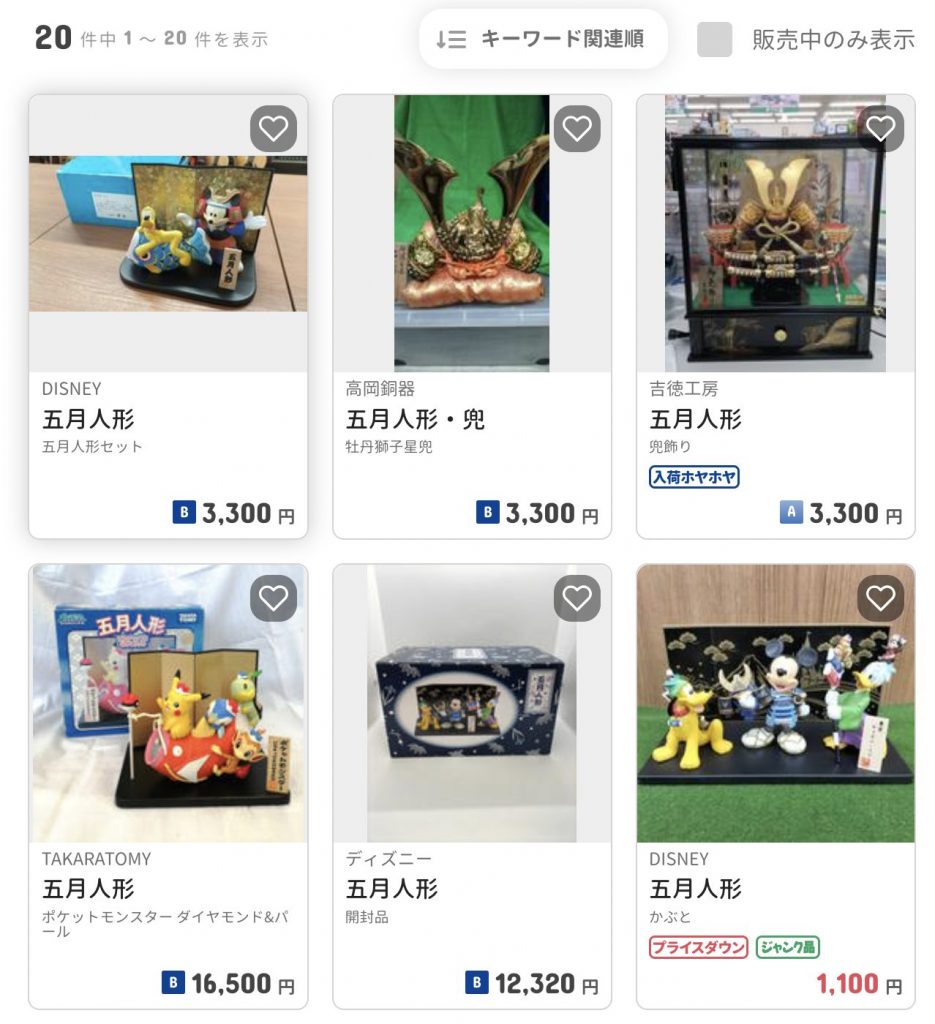Favorite the 高岡銅器 五月人形・兜 item
935x1024 pixels.
[x=577, y=128]
